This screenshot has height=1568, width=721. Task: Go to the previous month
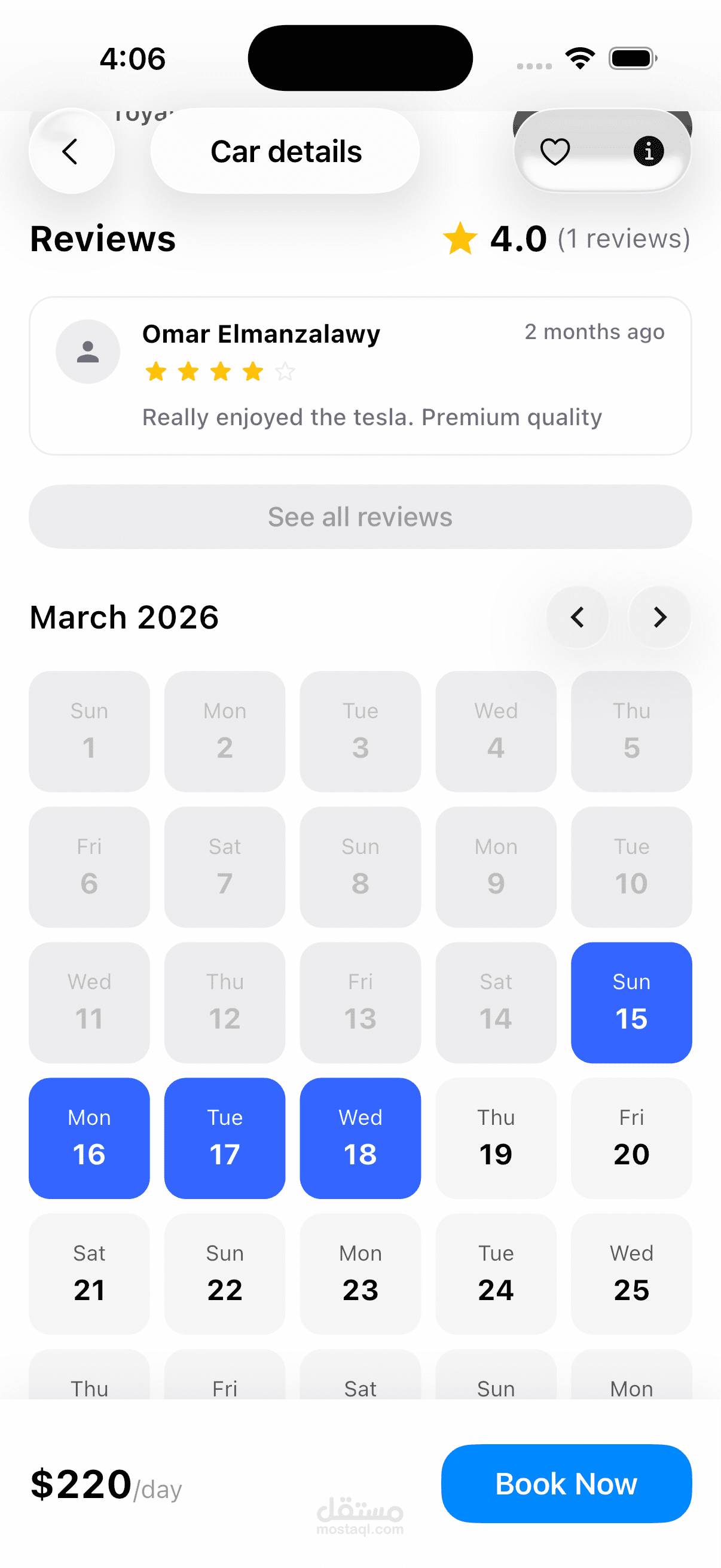coord(577,617)
